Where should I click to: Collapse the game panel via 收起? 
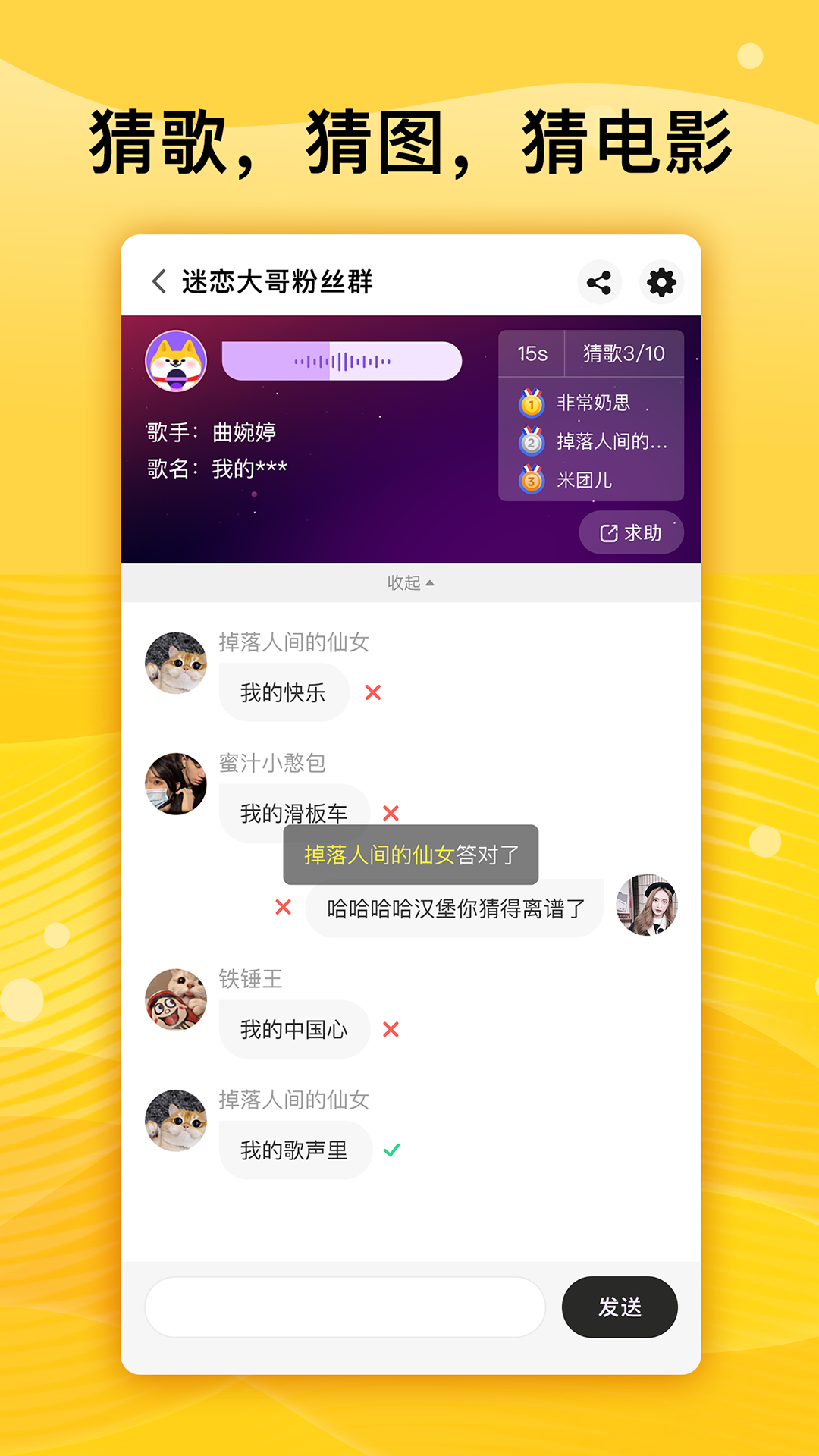pos(409,583)
